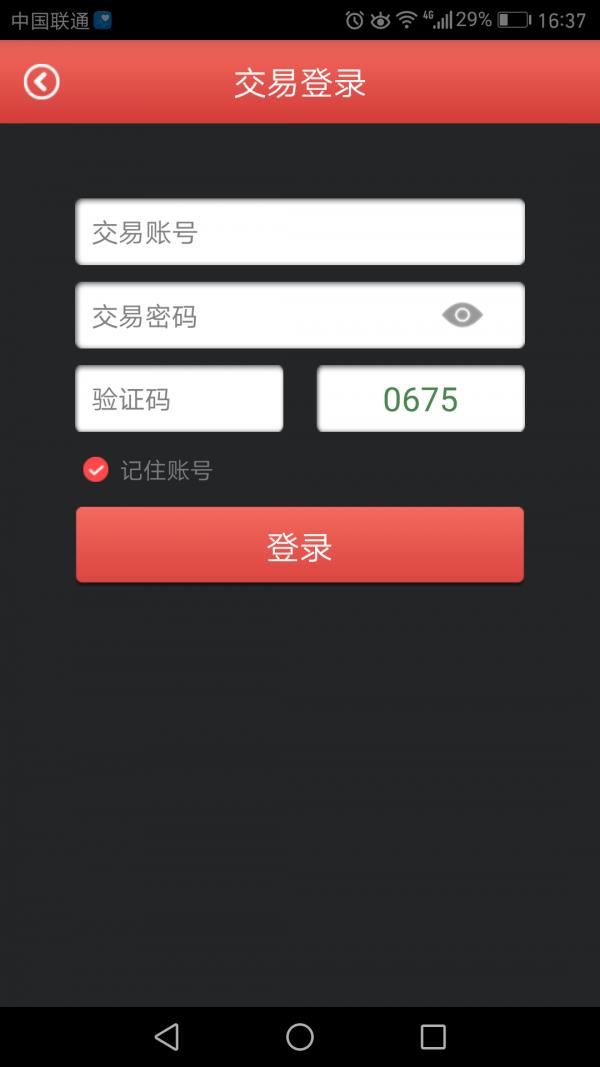Go to home screen via system bar

coord(300,1037)
